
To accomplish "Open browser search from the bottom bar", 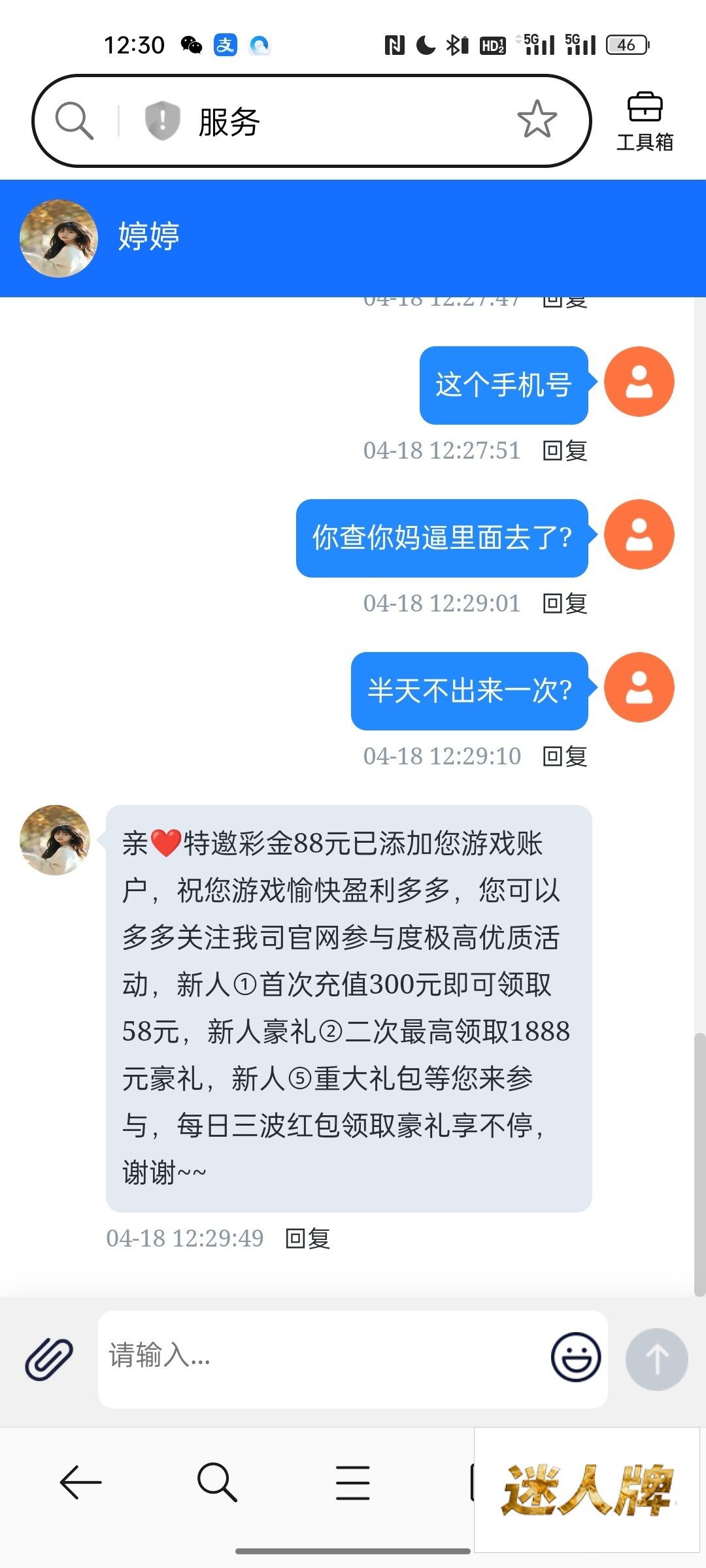I will click(217, 1482).
